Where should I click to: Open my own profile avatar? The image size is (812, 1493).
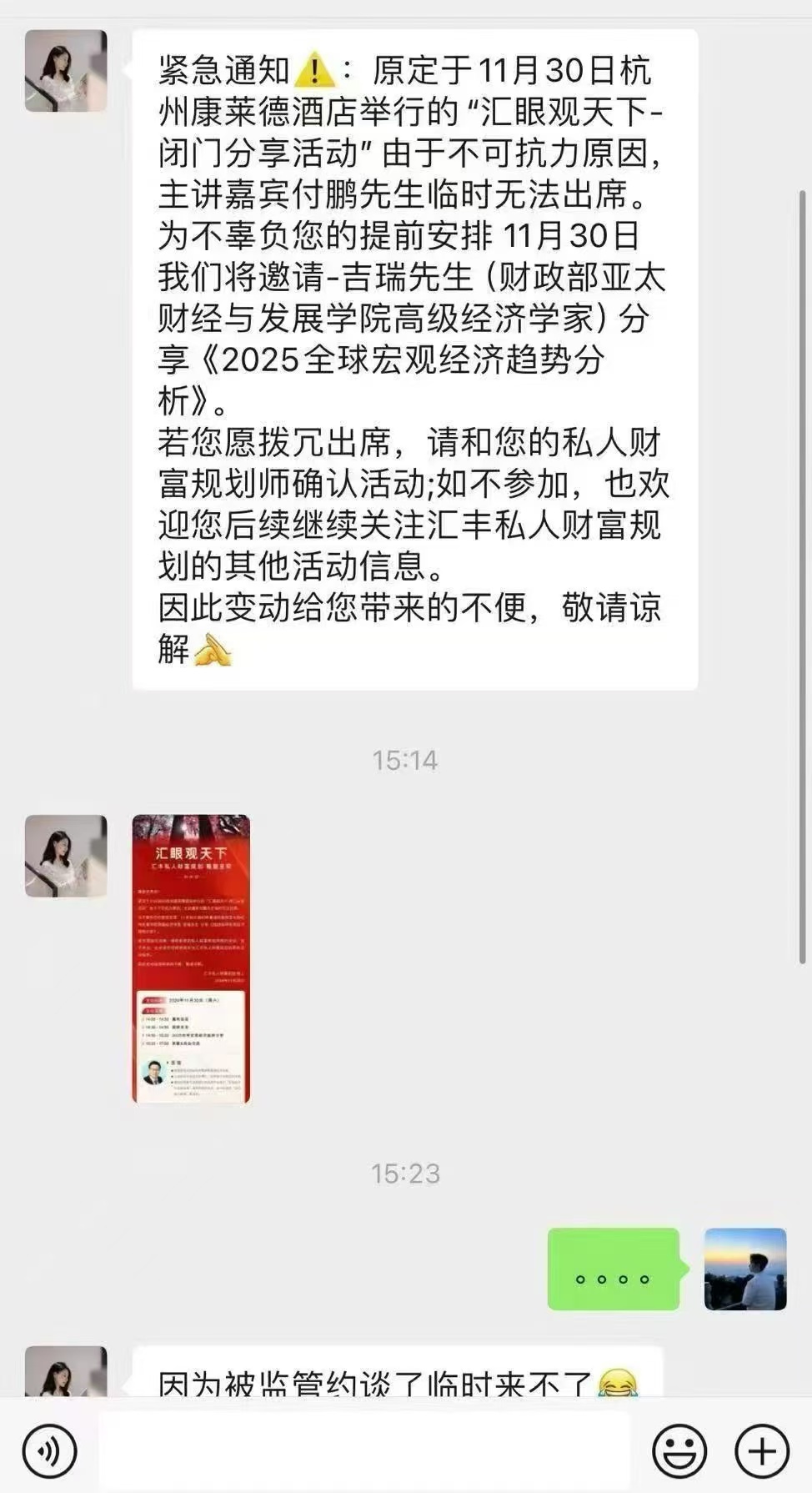(x=745, y=1269)
